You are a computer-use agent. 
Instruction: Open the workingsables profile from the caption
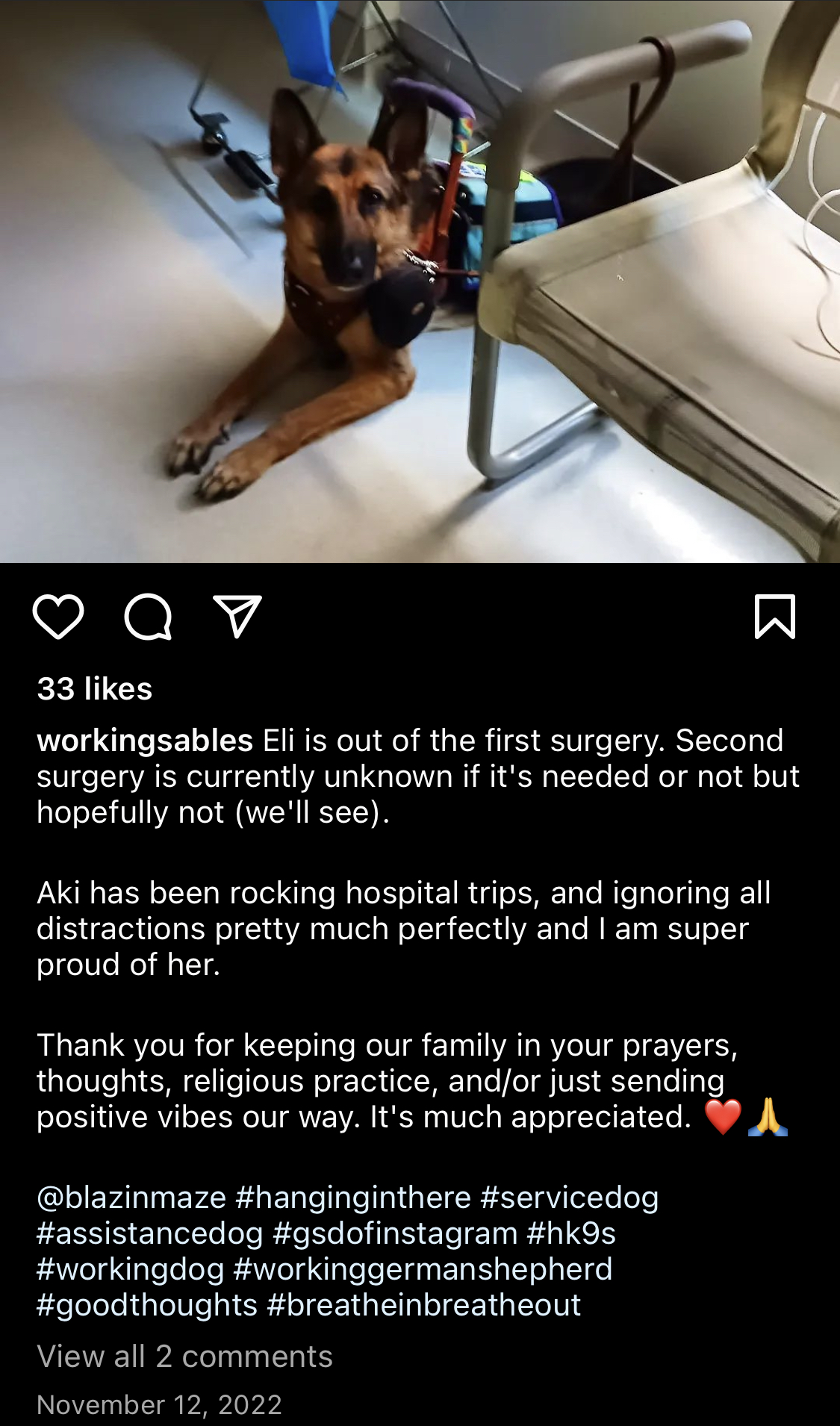145,741
